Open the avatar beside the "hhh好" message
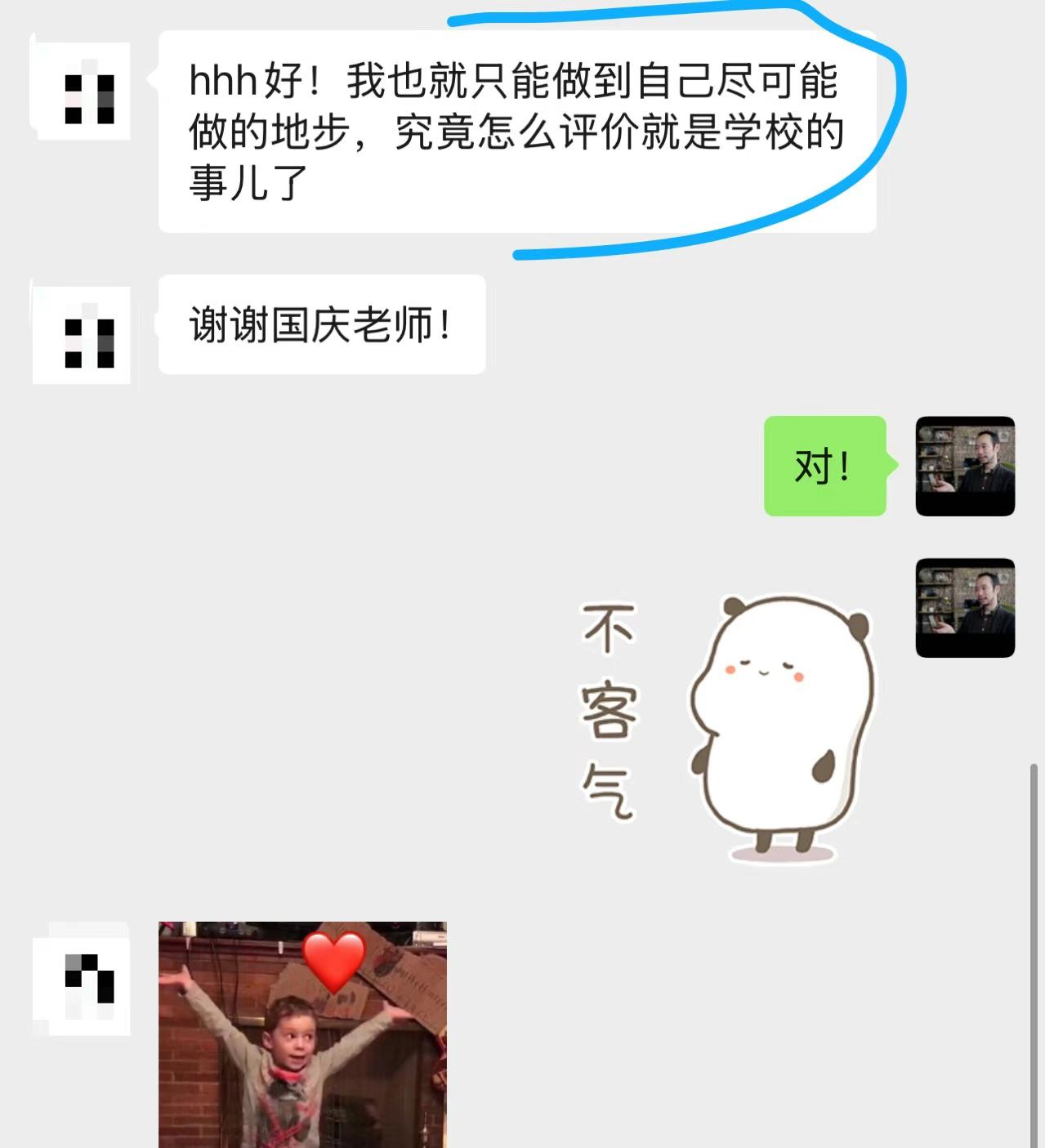 click(81, 91)
